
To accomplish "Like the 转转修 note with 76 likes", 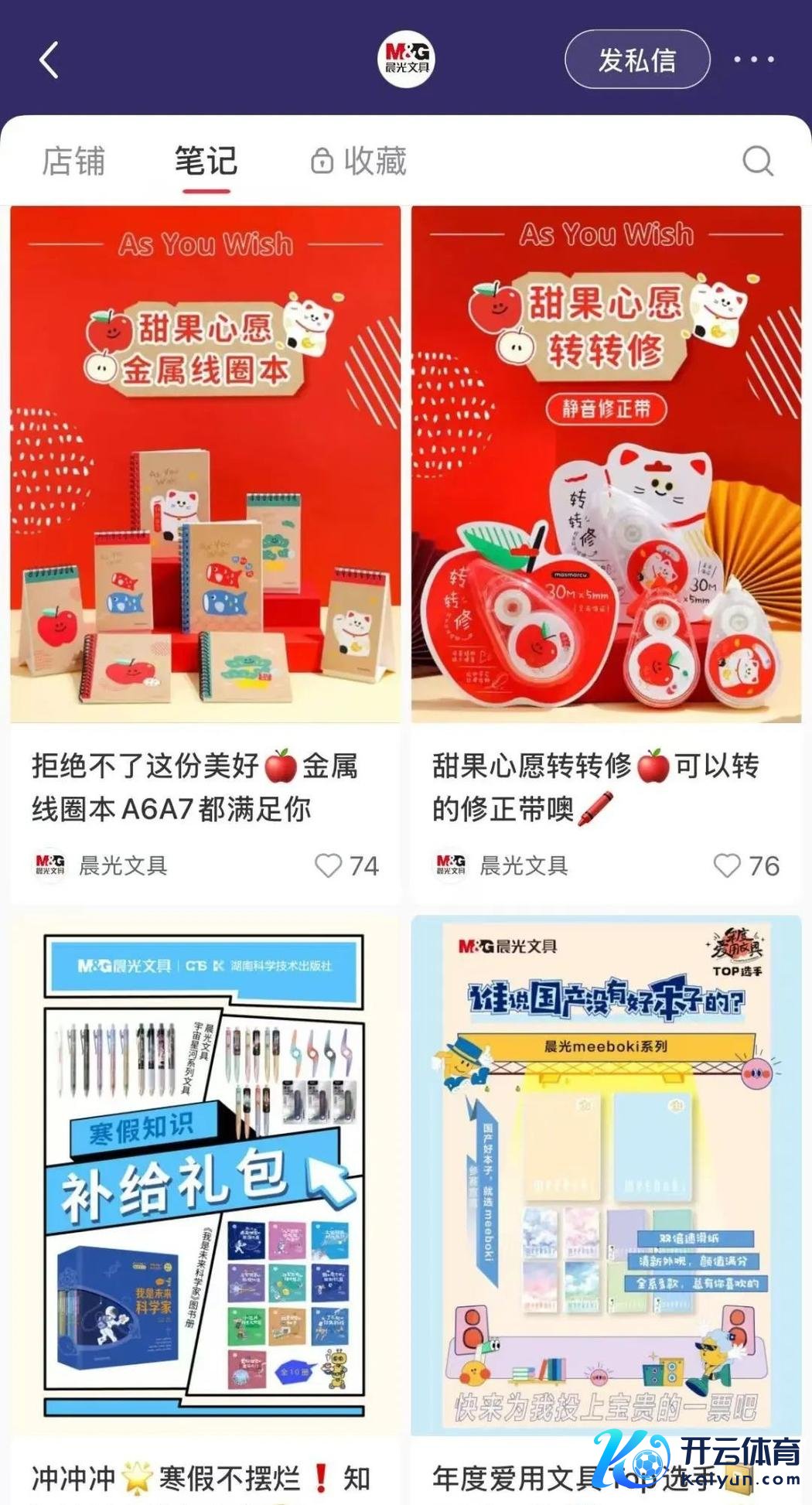I will [x=727, y=865].
